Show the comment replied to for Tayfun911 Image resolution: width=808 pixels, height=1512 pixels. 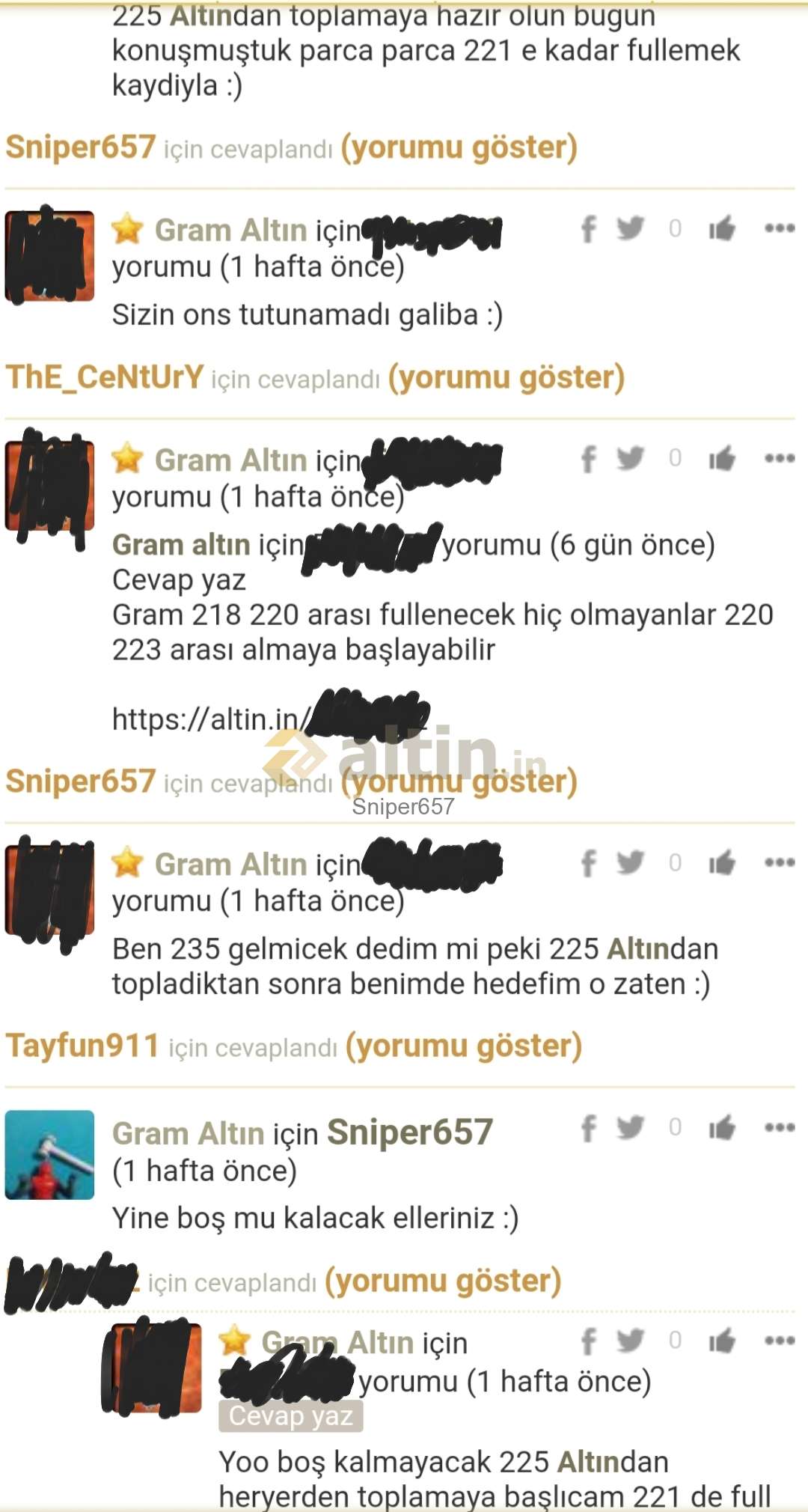pos(464,1046)
